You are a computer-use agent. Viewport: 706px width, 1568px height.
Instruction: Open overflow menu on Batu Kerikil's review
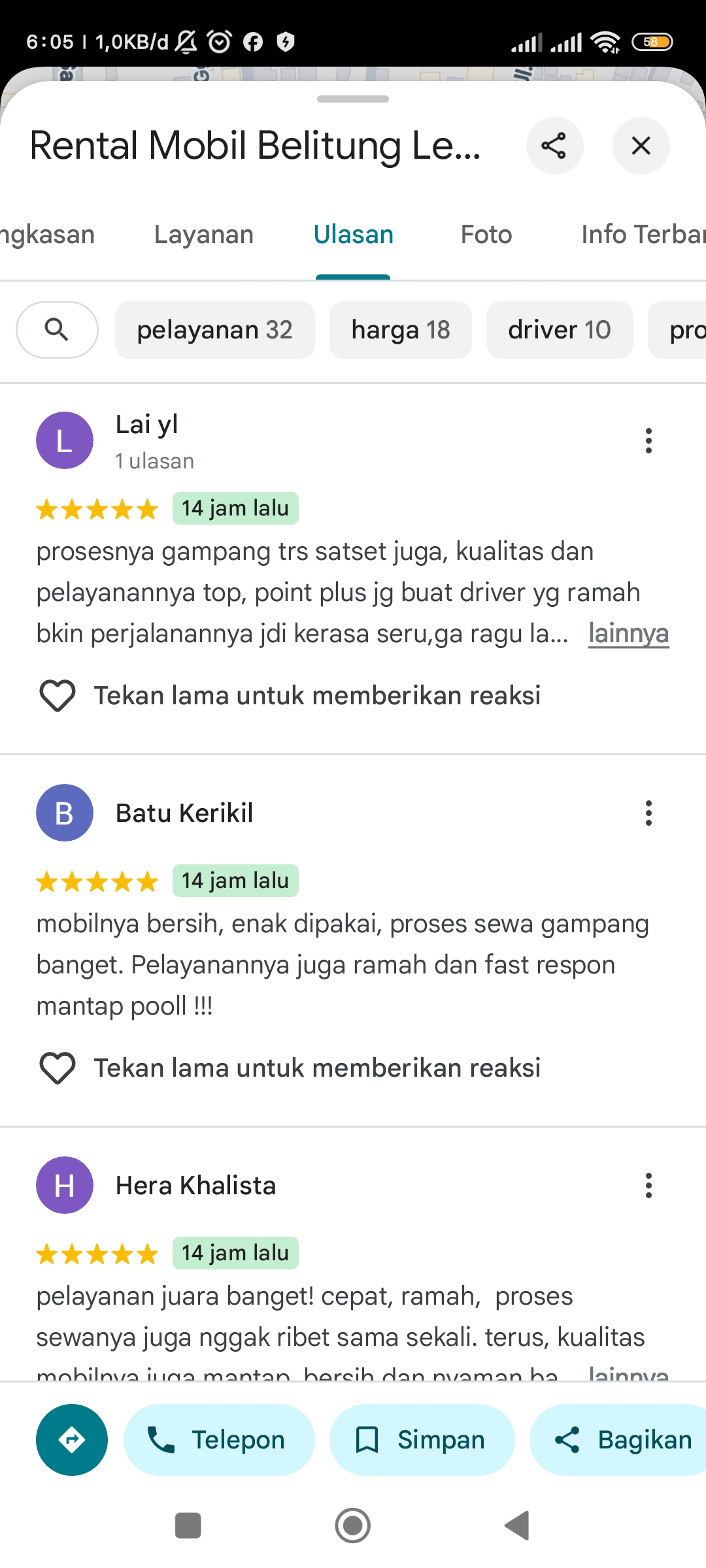[x=648, y=813]
